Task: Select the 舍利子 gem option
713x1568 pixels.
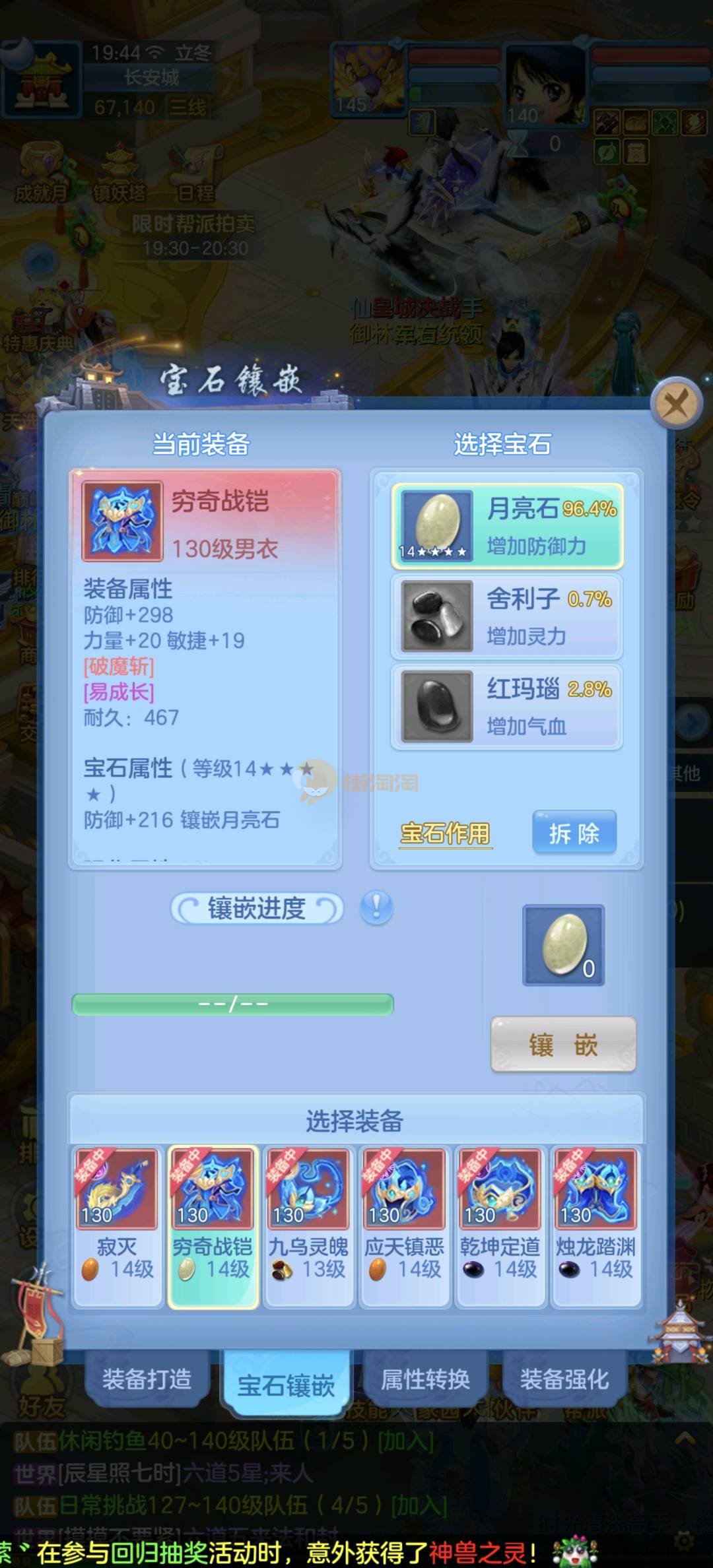Action: (507, 617)
